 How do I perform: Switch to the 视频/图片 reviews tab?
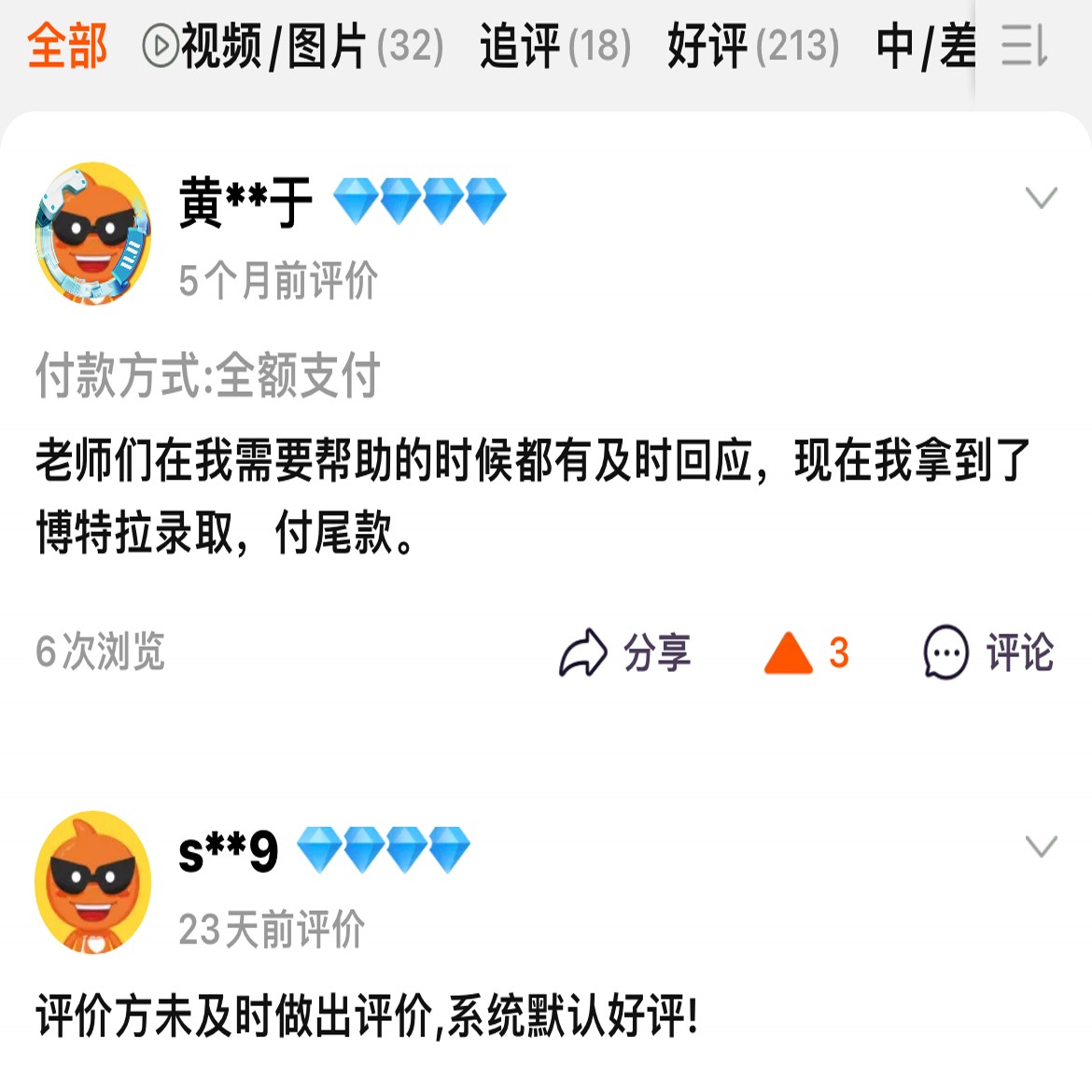(293, 46)
